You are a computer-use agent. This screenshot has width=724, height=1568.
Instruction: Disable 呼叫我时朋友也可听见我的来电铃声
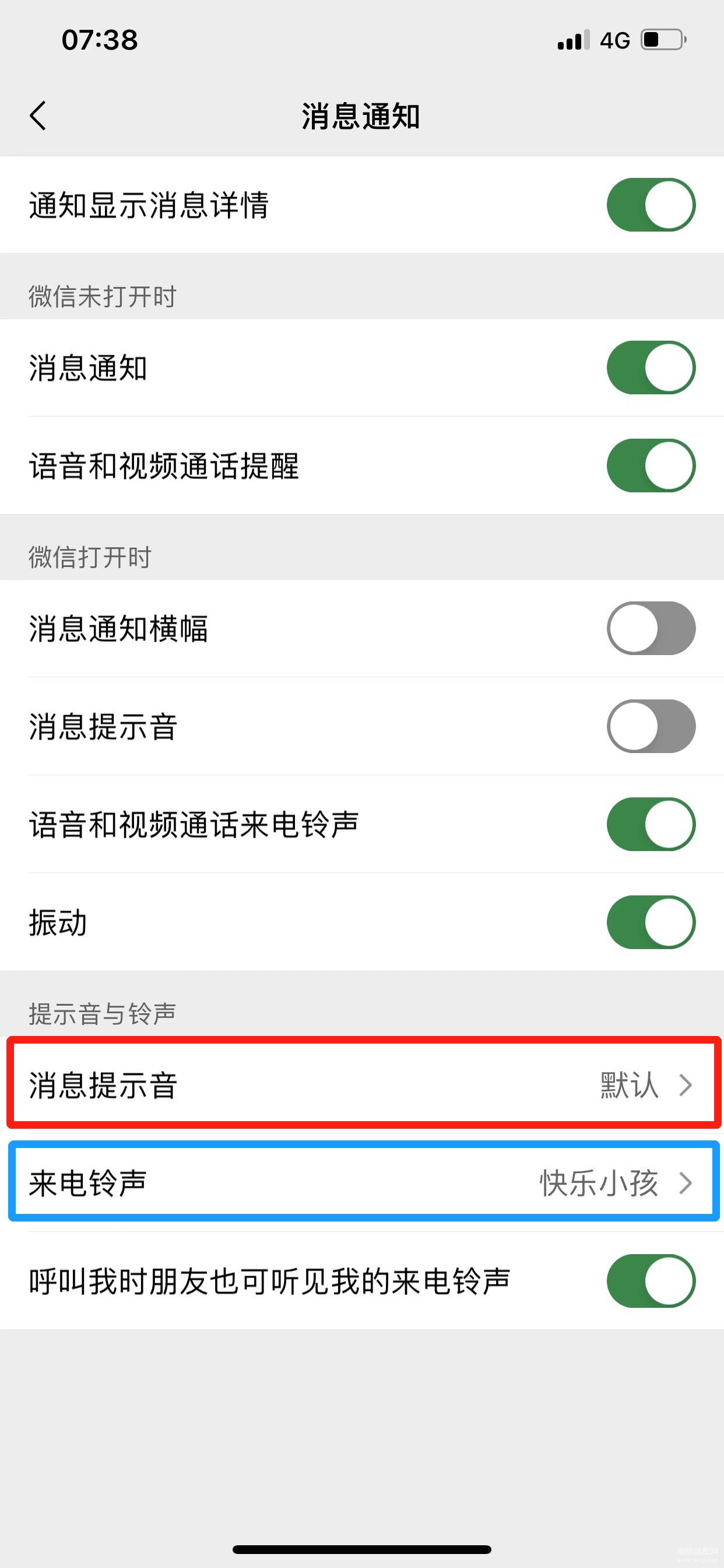(x=651, y=1280)
